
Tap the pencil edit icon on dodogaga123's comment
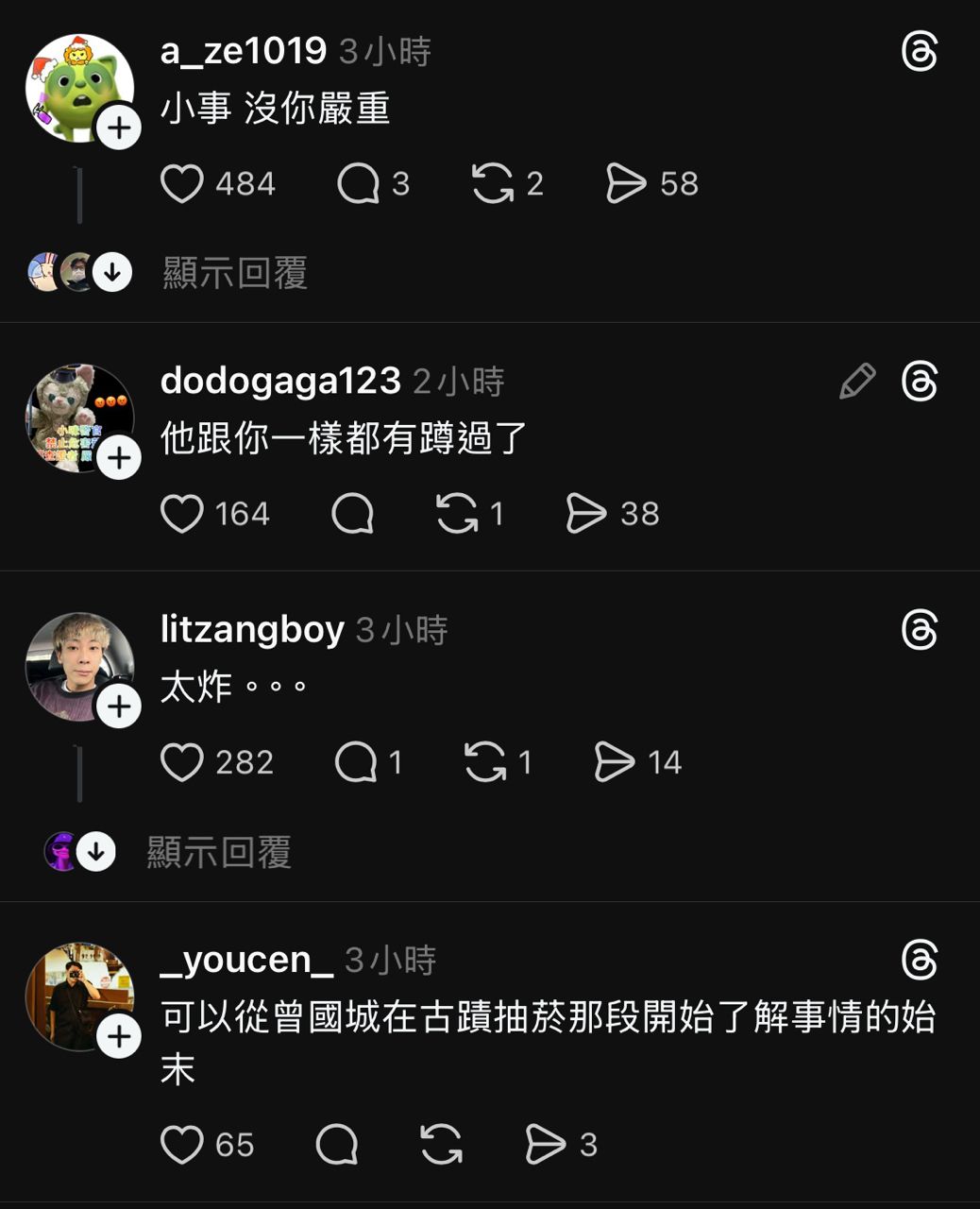(x=857, y=381)
